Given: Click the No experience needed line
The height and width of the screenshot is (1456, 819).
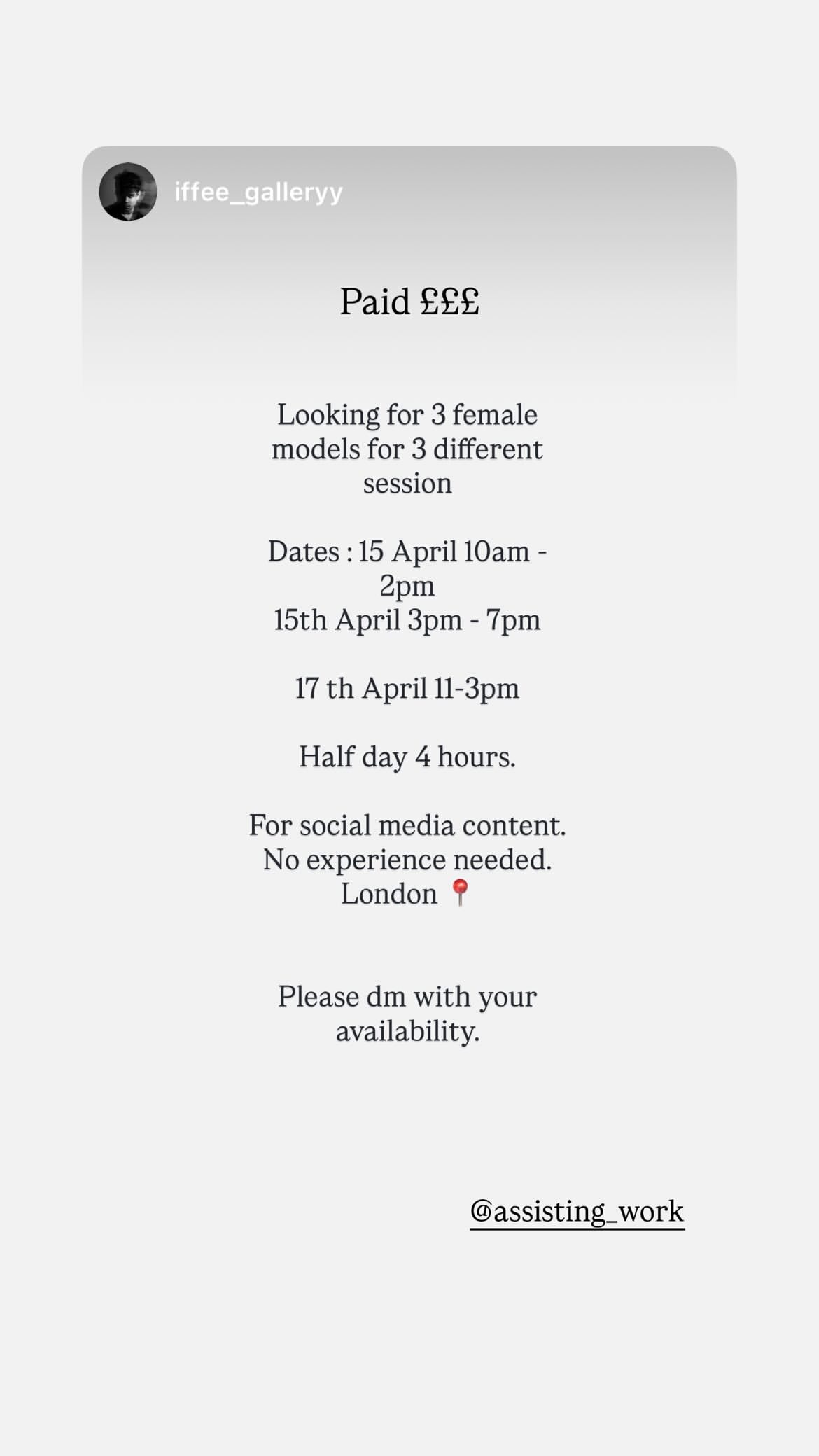Looking at the screenshot, I should pyautogui.click(x=408, y=860).
